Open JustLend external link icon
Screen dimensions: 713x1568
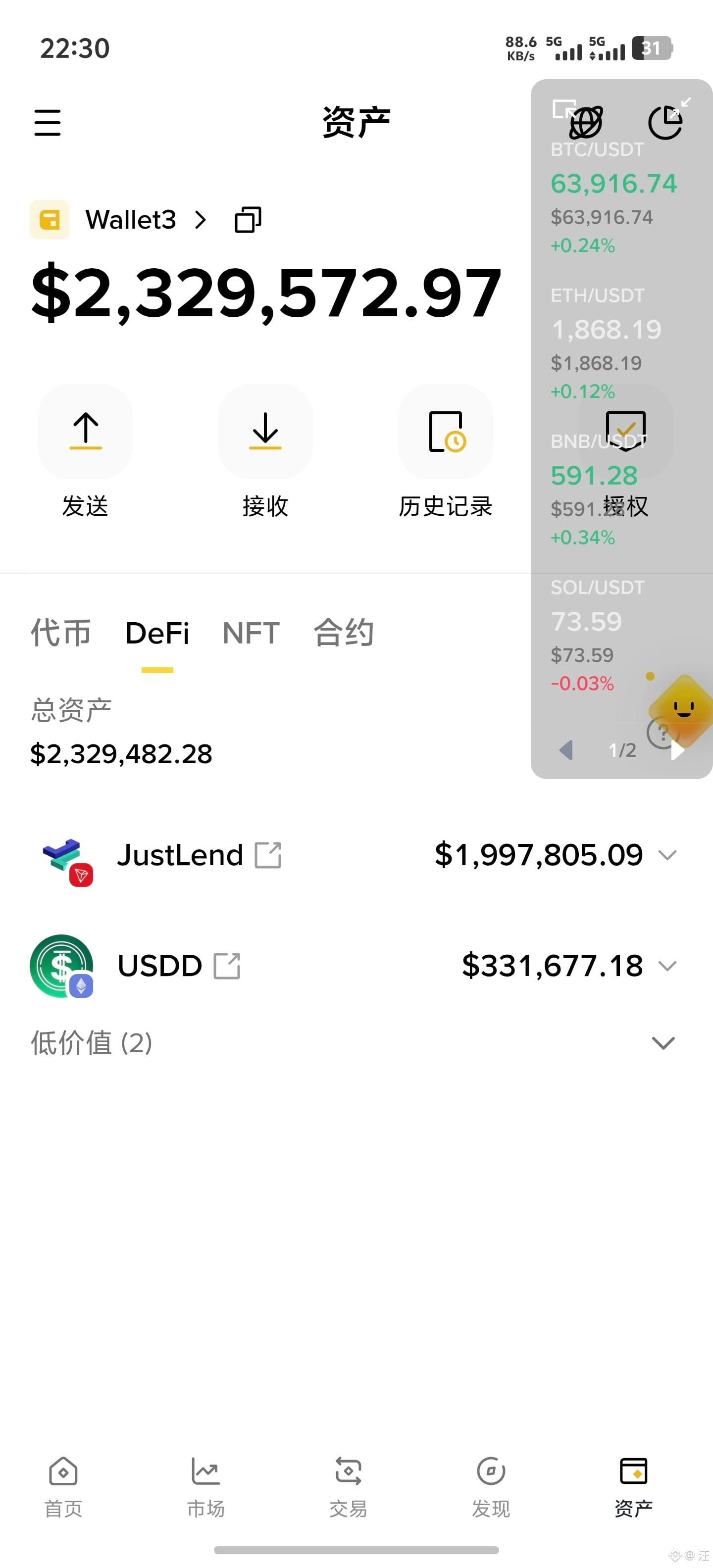coord(268,855)
